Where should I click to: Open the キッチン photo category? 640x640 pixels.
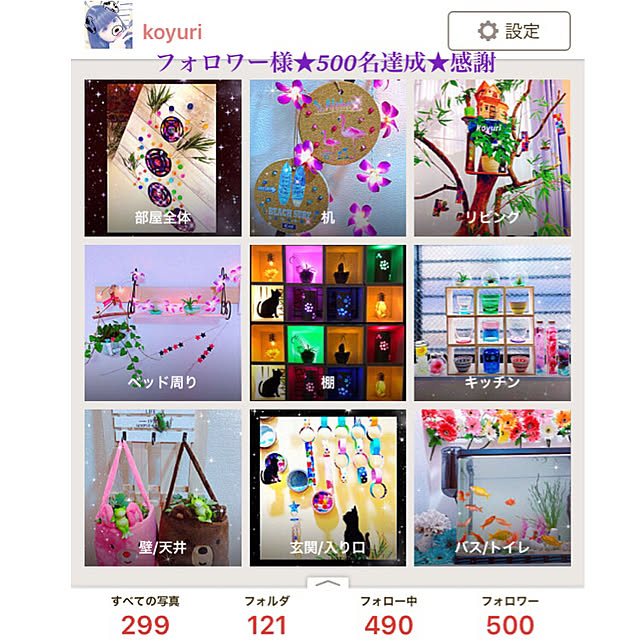coord(492,323)
